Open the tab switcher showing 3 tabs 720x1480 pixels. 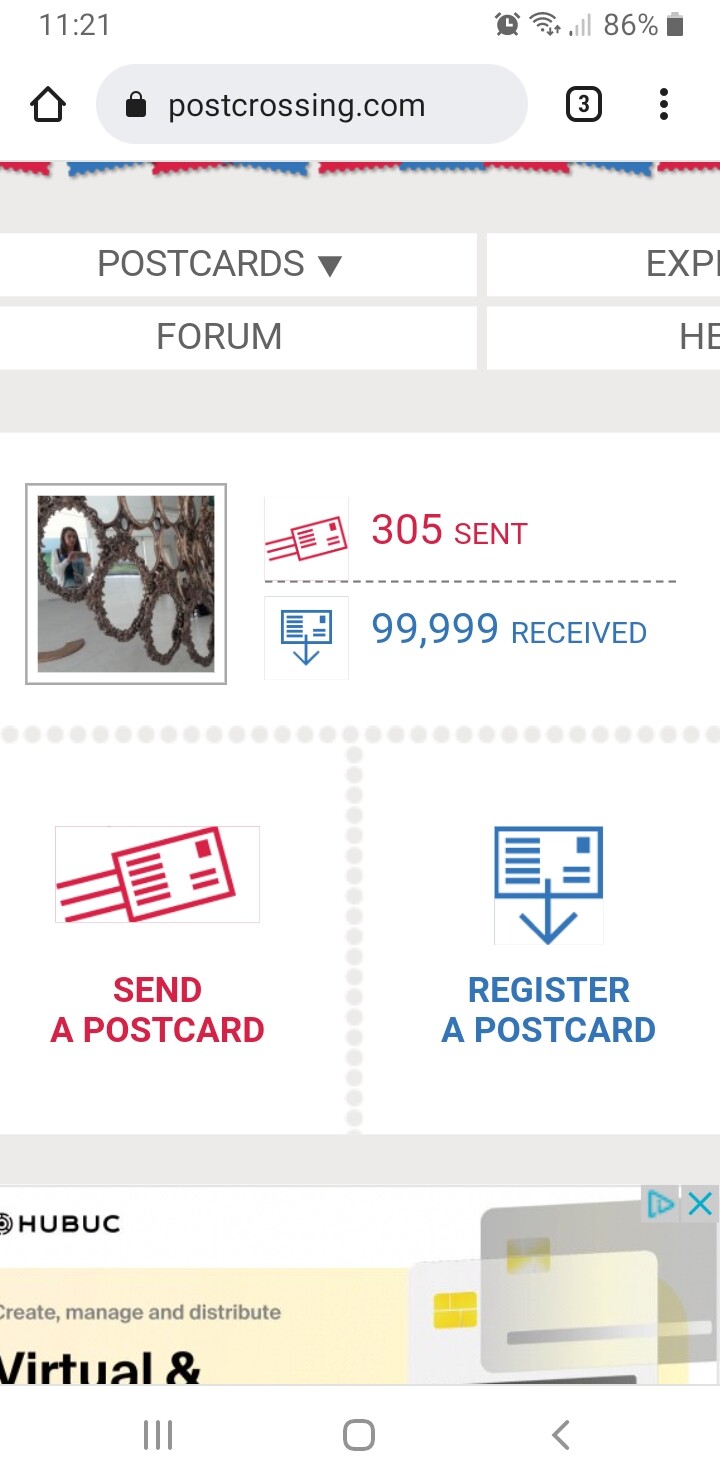(583, 105)
